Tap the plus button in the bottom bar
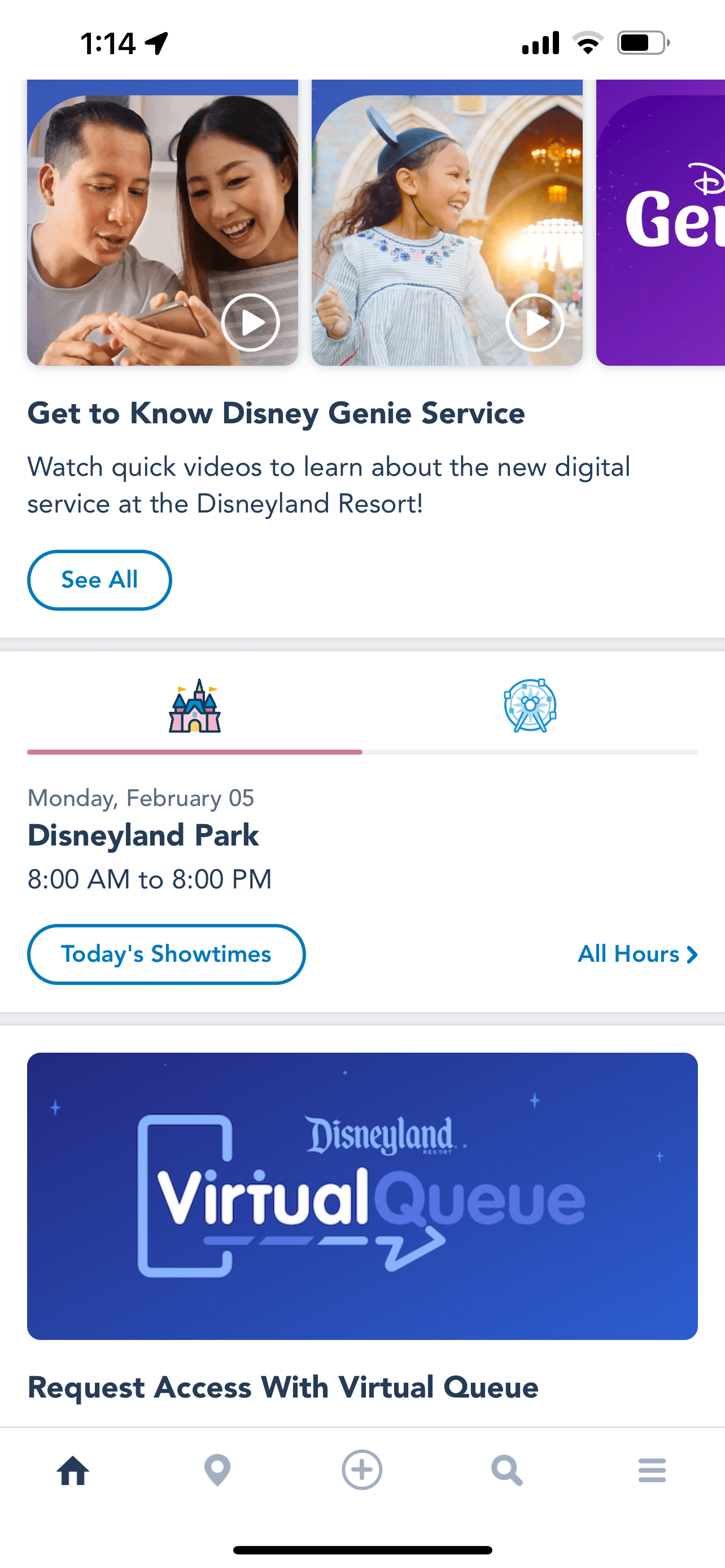The image size is (725, 1568). coord(362,1470)
